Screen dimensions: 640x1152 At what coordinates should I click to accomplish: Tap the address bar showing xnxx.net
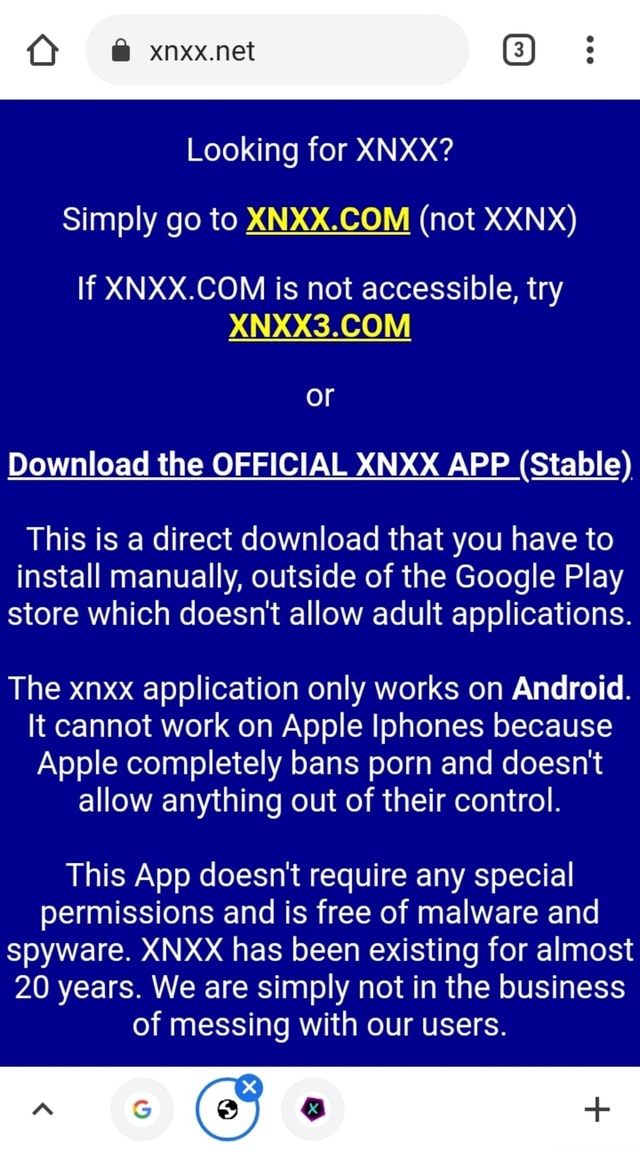[x=277, y=51]
